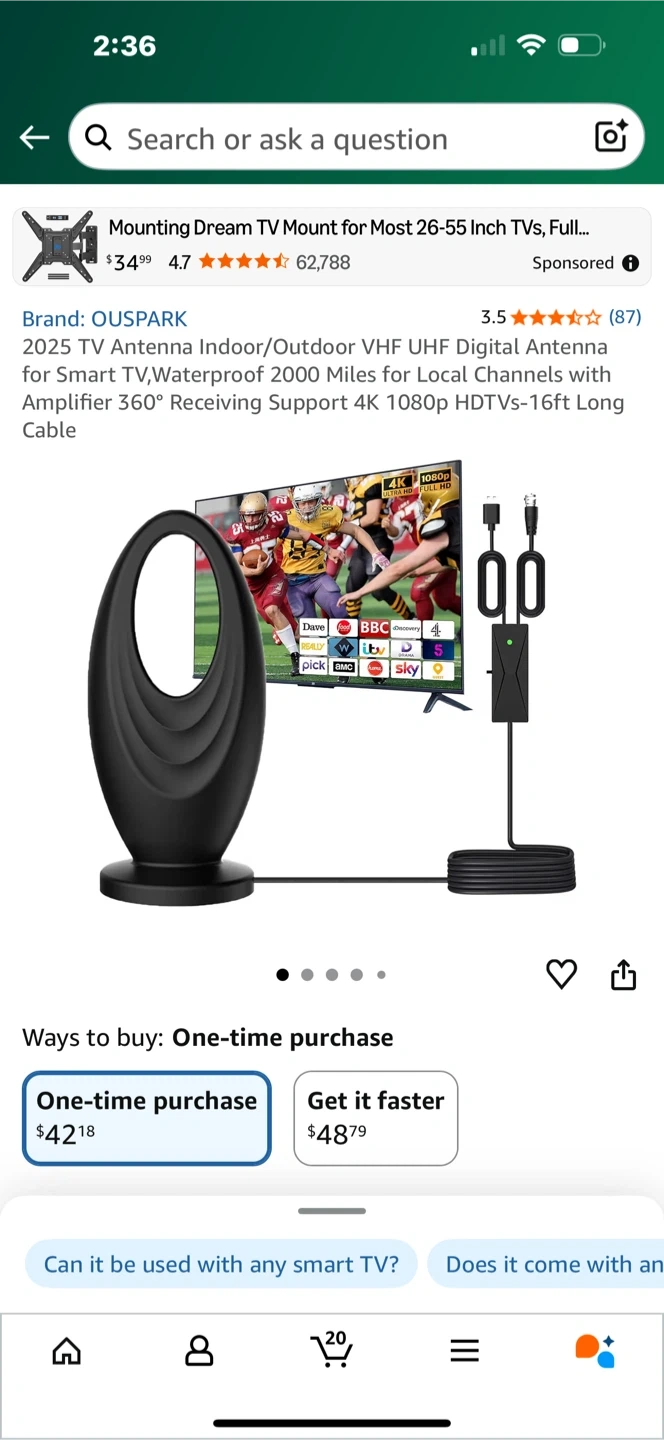Go to the Home tab

66,1352
